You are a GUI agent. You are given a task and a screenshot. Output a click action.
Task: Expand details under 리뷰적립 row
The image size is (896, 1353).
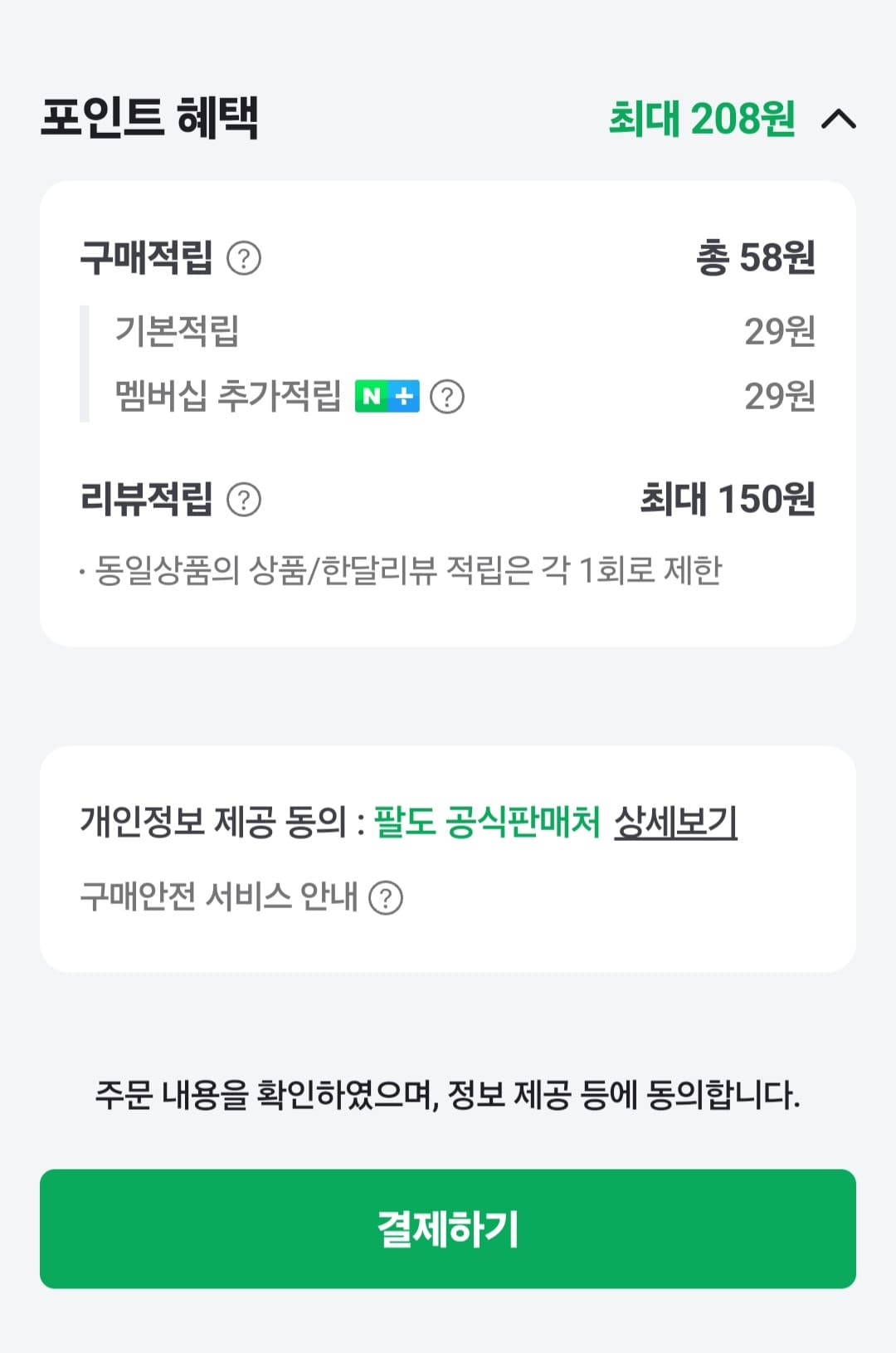click(244, 499)
